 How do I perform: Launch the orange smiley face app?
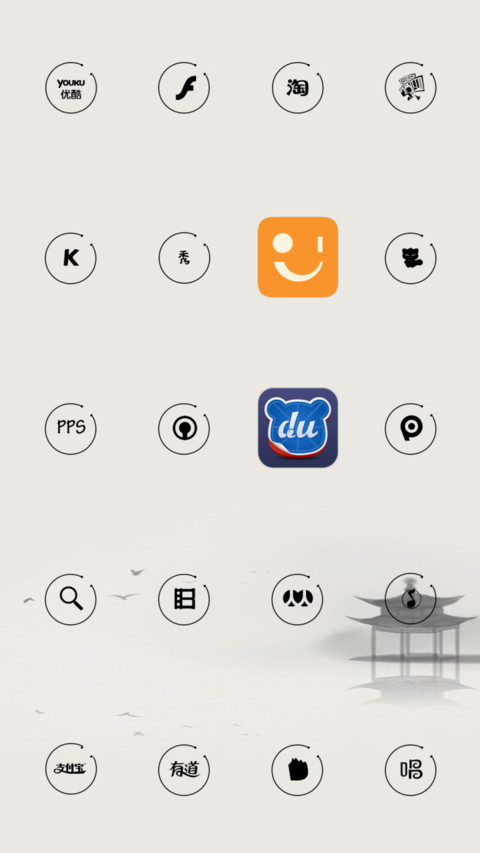tap(298, 257)
